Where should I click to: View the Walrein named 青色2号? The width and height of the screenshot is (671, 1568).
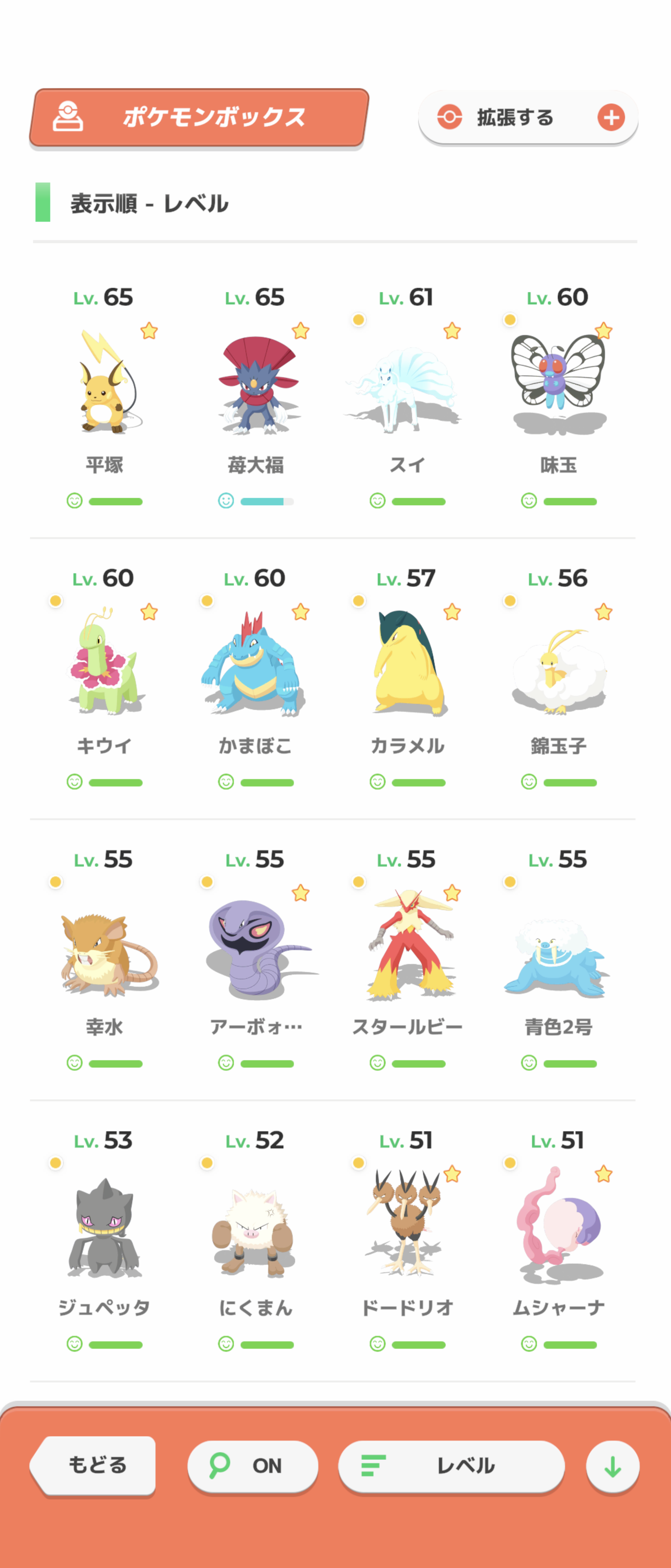558,947
